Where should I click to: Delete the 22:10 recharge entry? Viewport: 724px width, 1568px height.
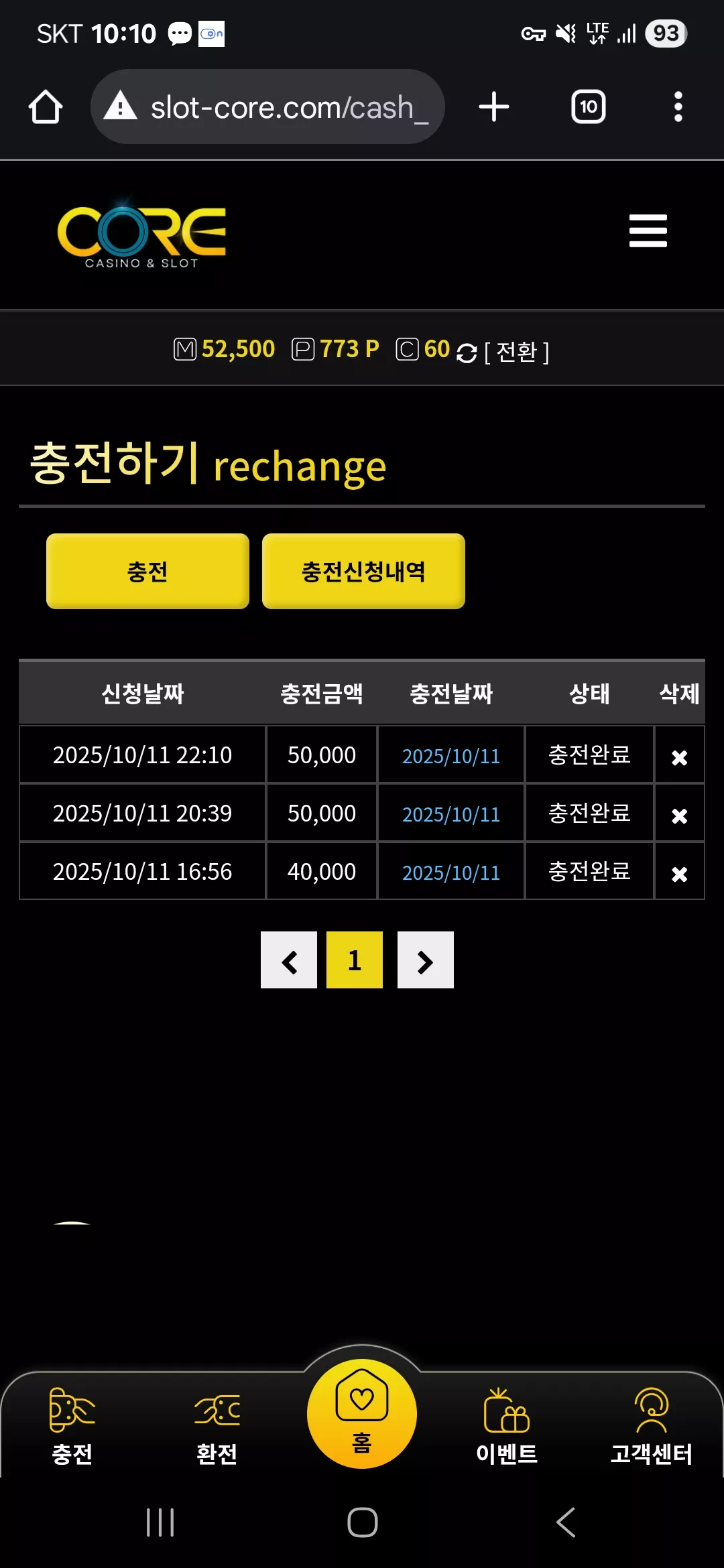pyautogui.click(x=679, y=757)
